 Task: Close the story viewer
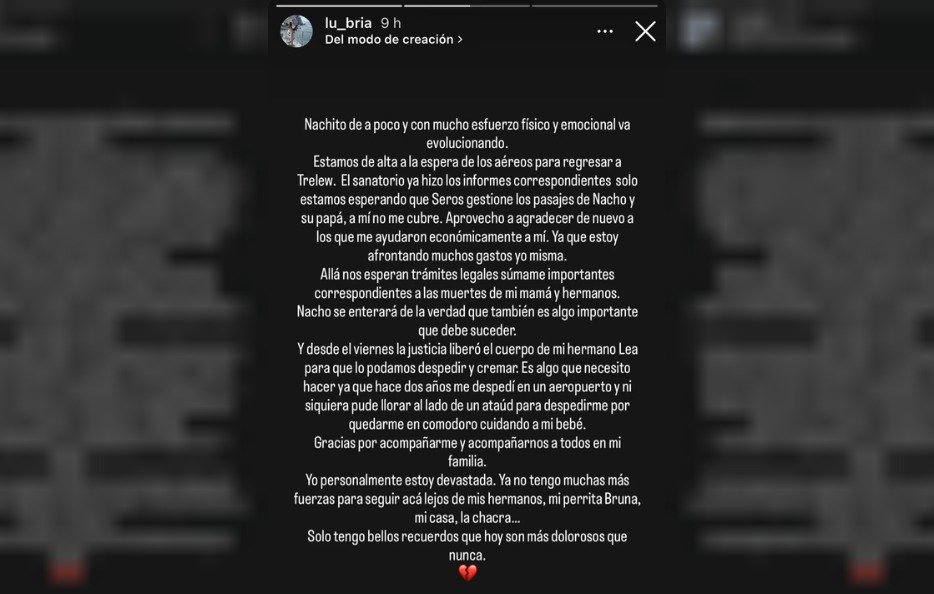coord(645,31)
